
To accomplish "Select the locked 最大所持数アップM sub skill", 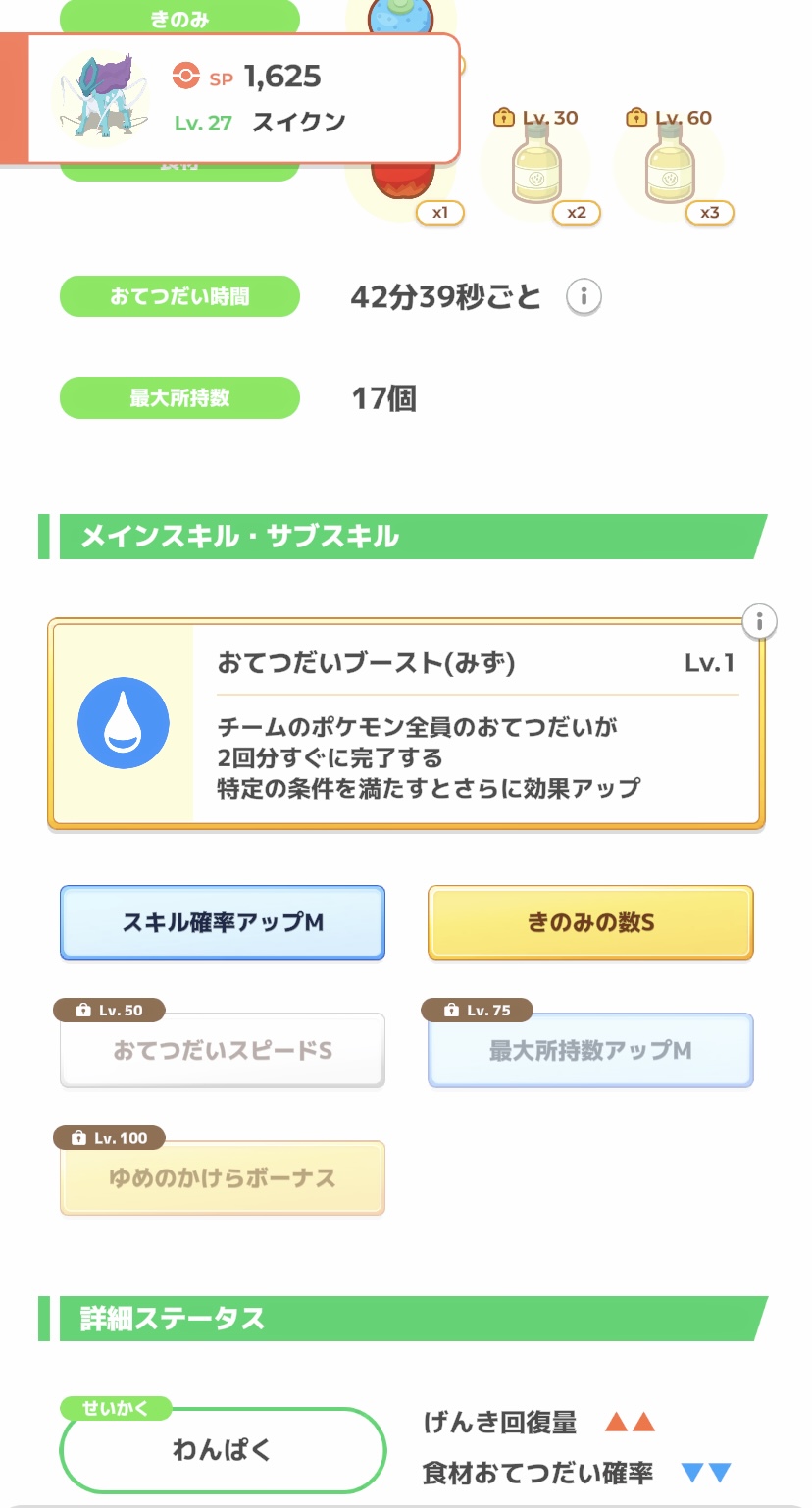I will click(590, 1050).
